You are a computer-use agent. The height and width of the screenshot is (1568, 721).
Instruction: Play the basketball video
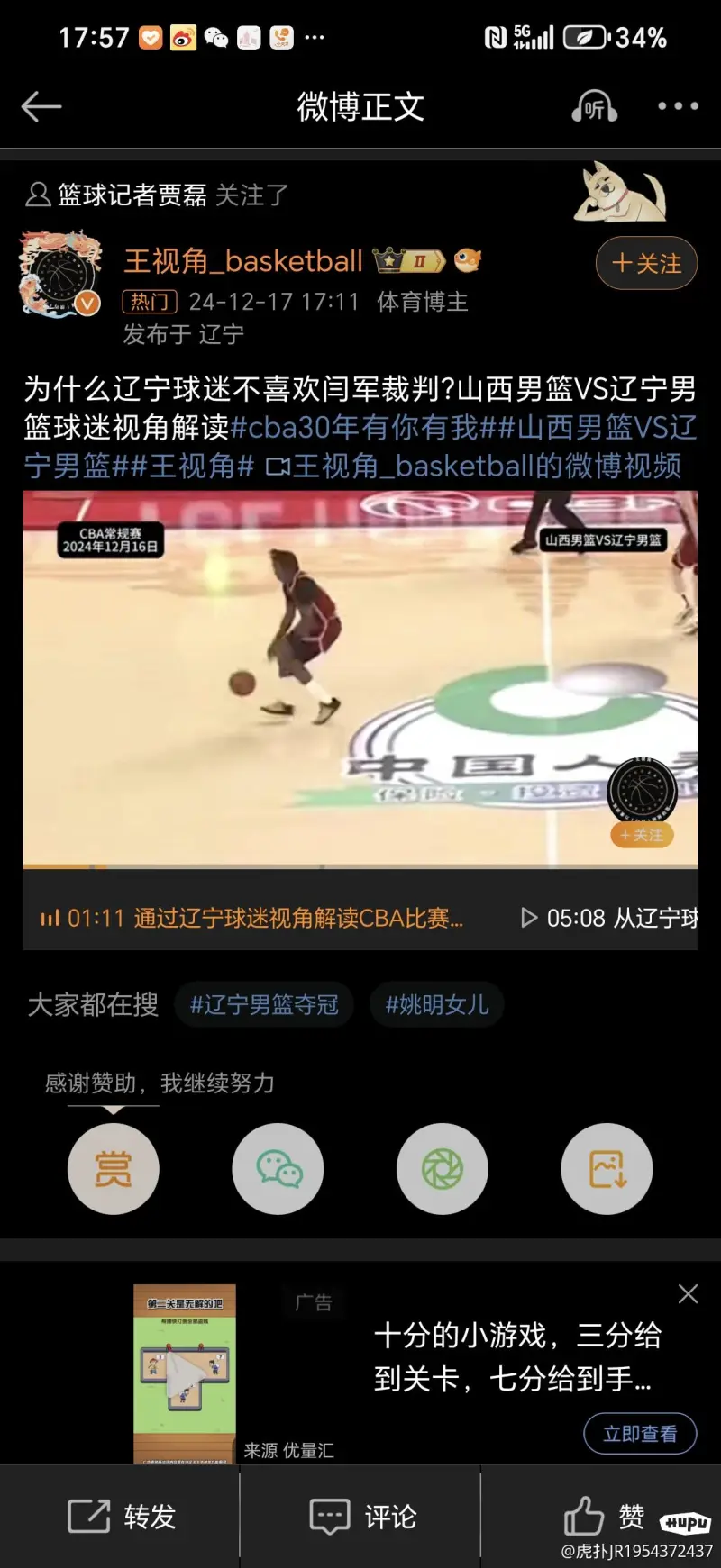tap(360, 677)
